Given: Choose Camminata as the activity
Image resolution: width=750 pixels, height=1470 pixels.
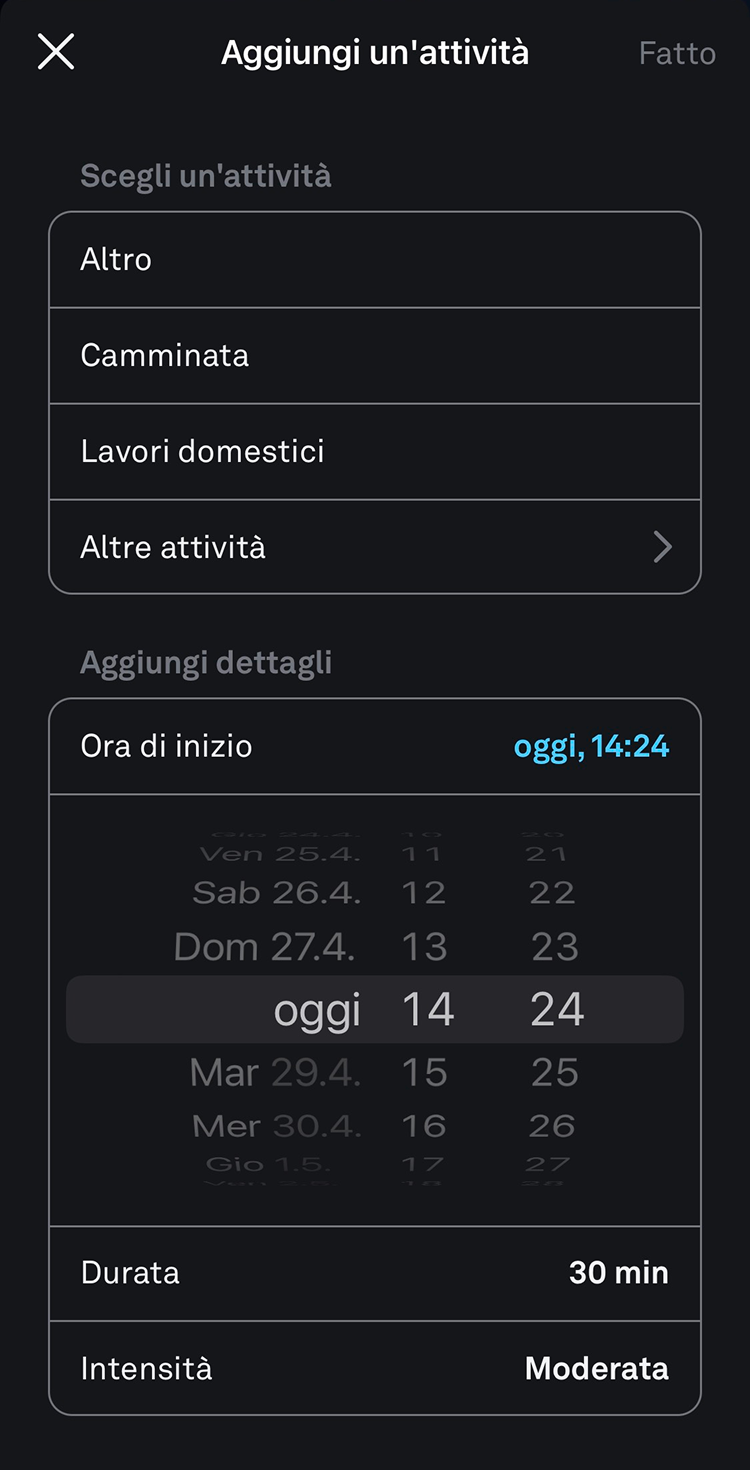Looking at the screenshot, I should coord(374,356).
